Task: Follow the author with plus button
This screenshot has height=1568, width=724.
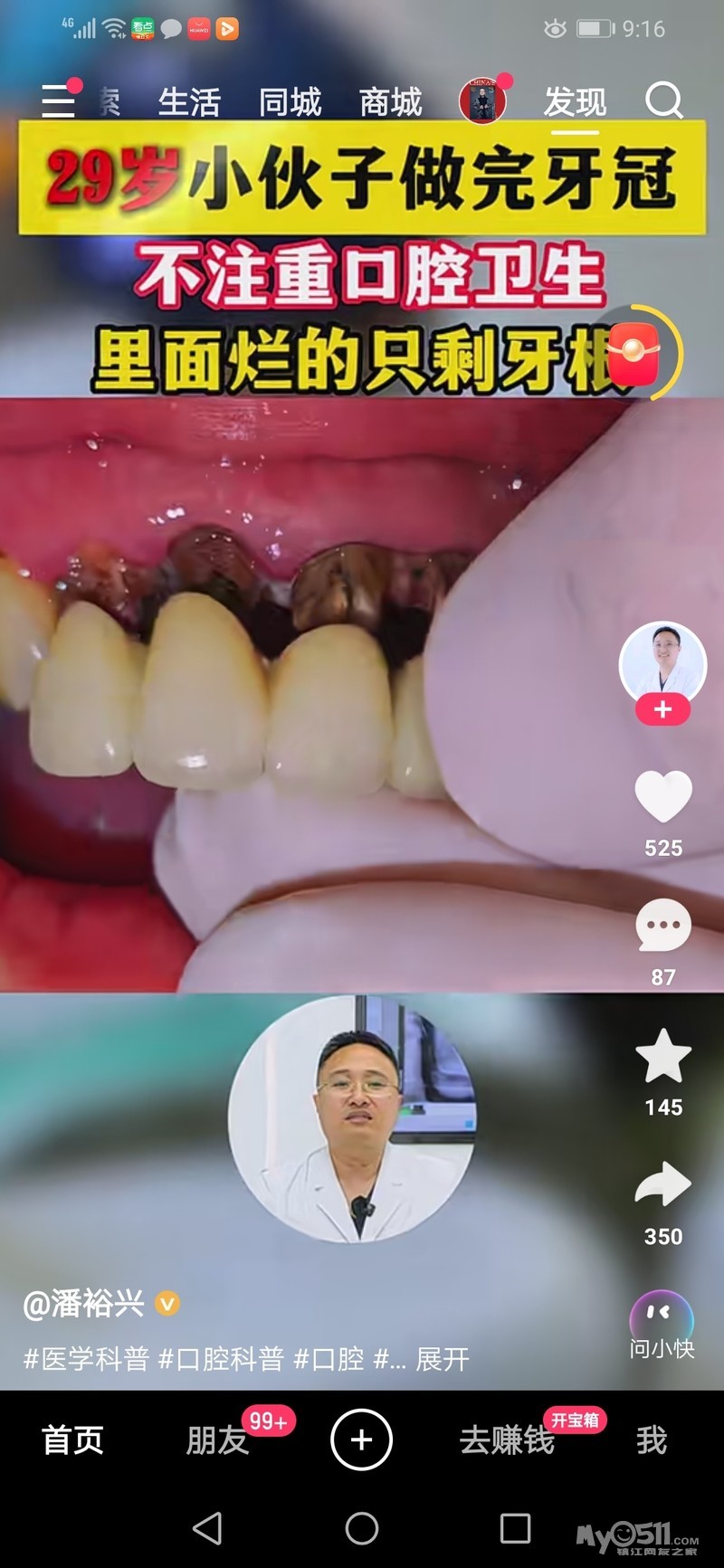Action: [x=662, y=709]
